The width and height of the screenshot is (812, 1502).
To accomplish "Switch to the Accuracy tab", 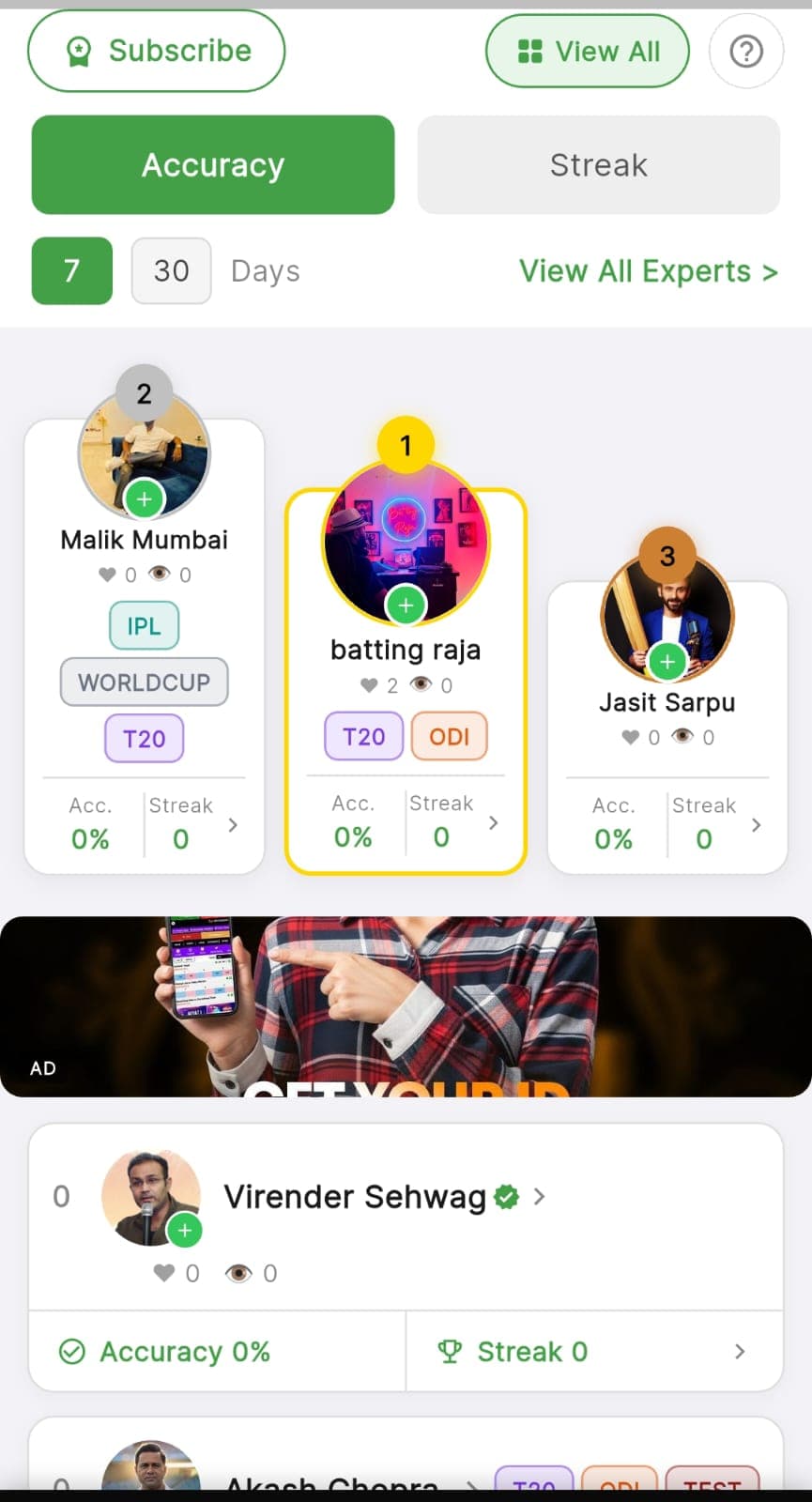I will [x=213, y=165].
